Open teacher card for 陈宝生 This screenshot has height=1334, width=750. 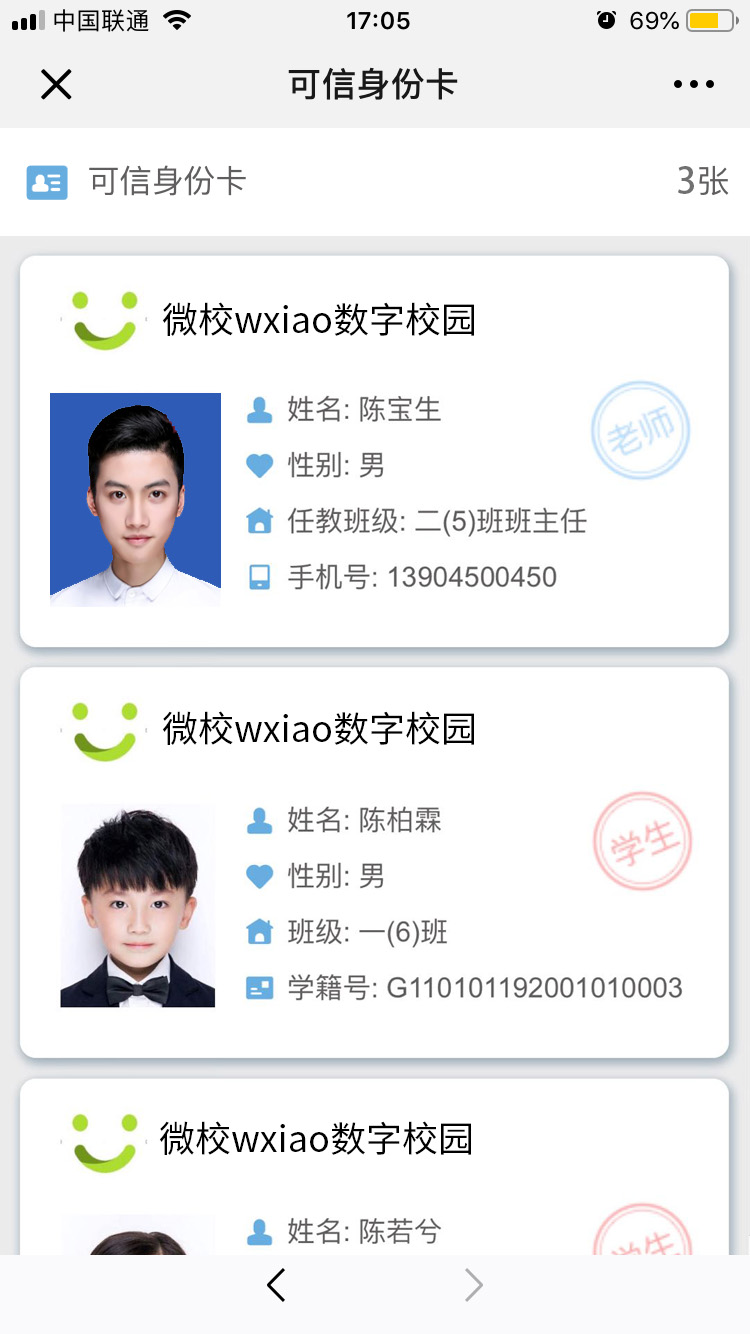click(374, 452)
